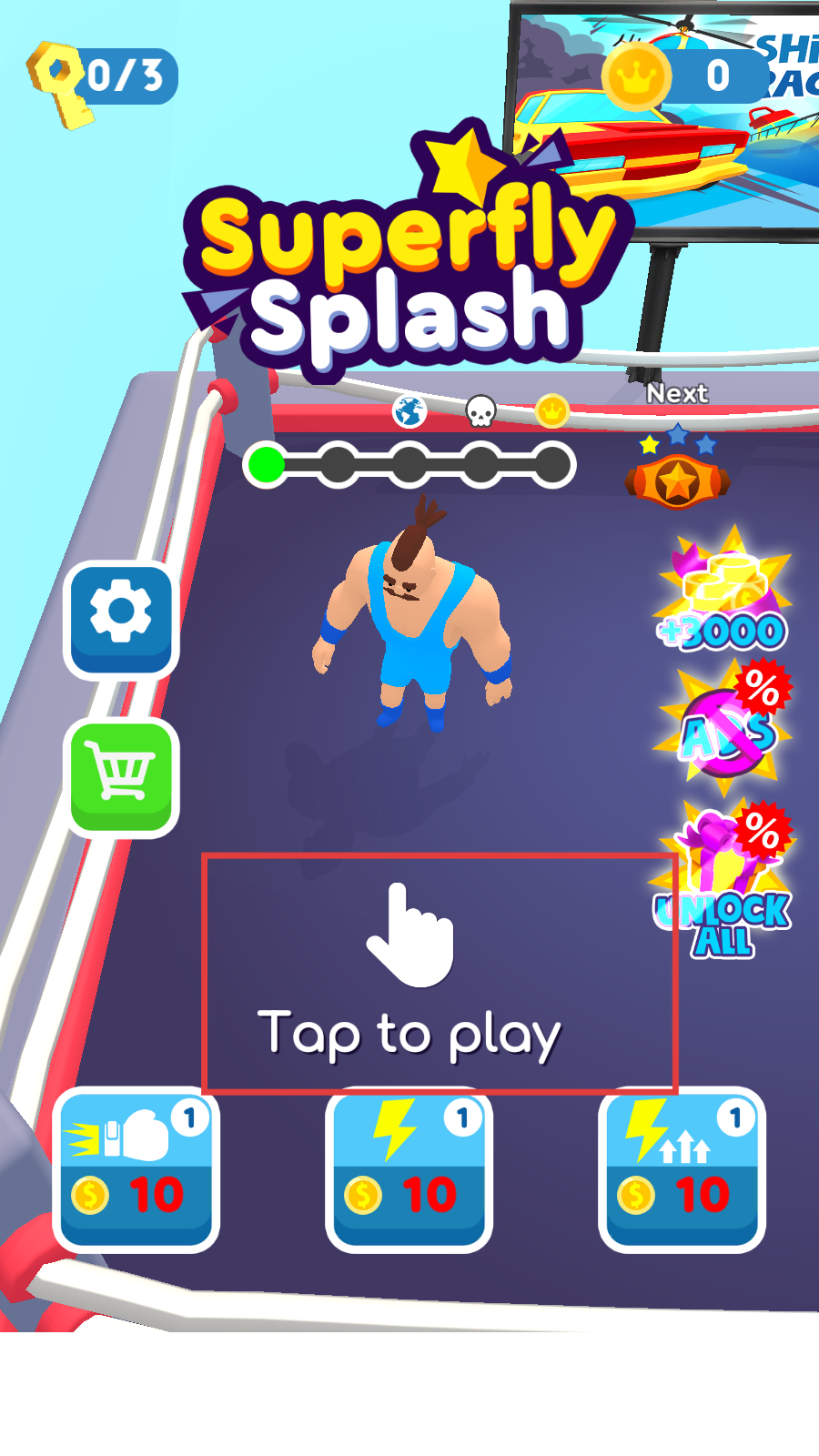Open the settings gear
The width and height of the screenshot is (819, 1456).
[121, 619]
